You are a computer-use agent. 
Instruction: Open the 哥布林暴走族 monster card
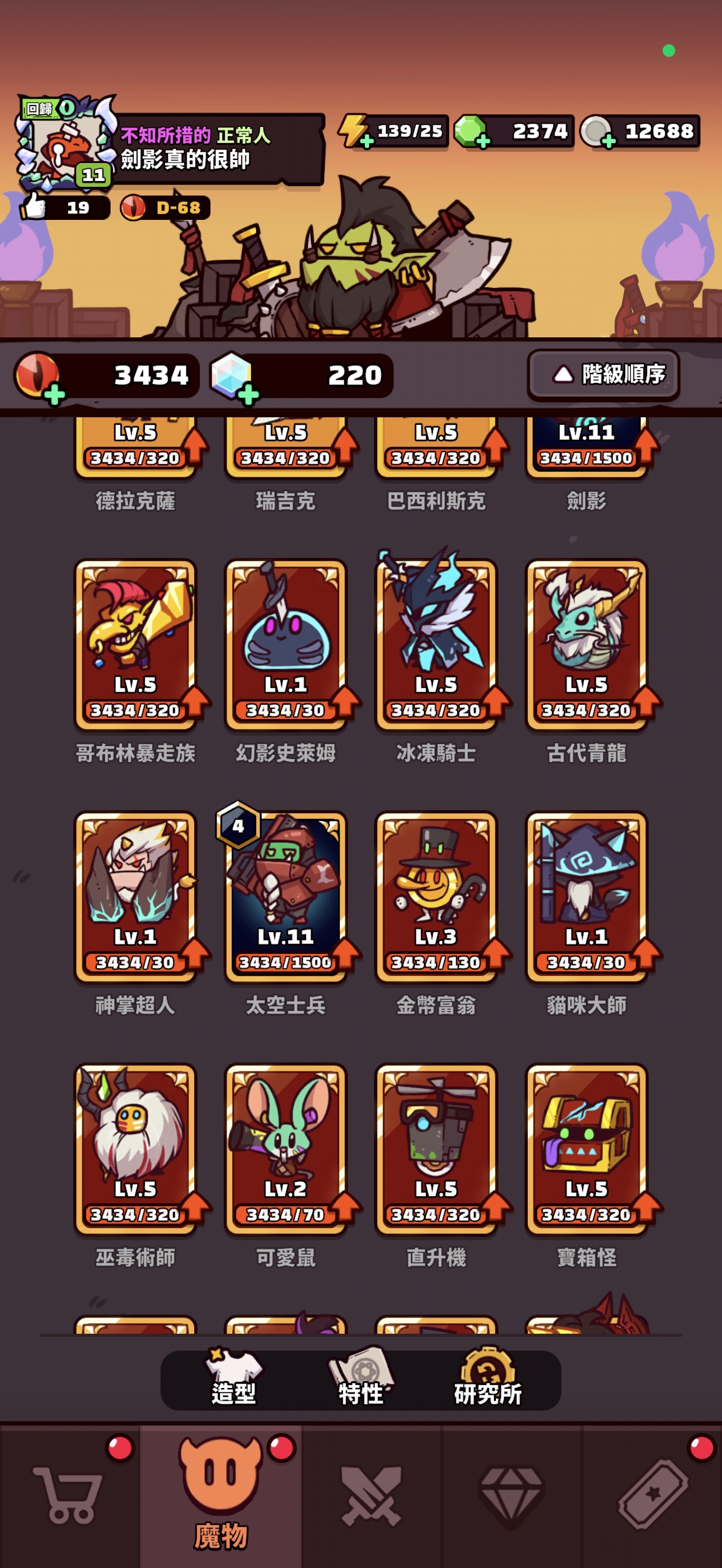click(136, 645)
